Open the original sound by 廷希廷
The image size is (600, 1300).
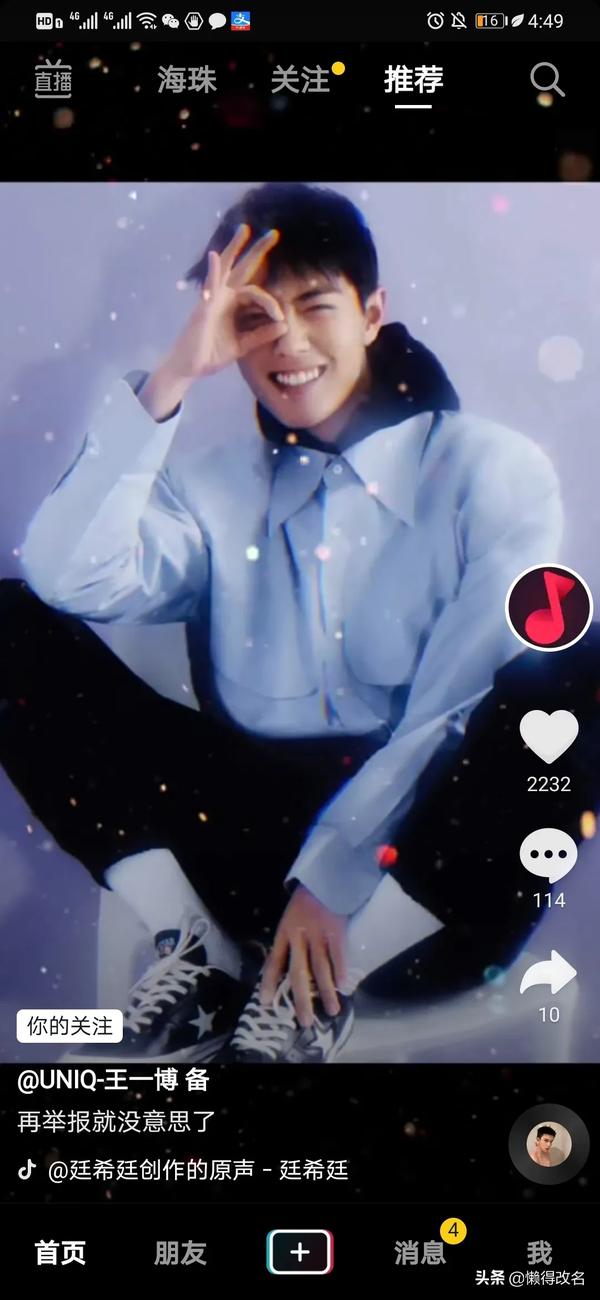198,1169
